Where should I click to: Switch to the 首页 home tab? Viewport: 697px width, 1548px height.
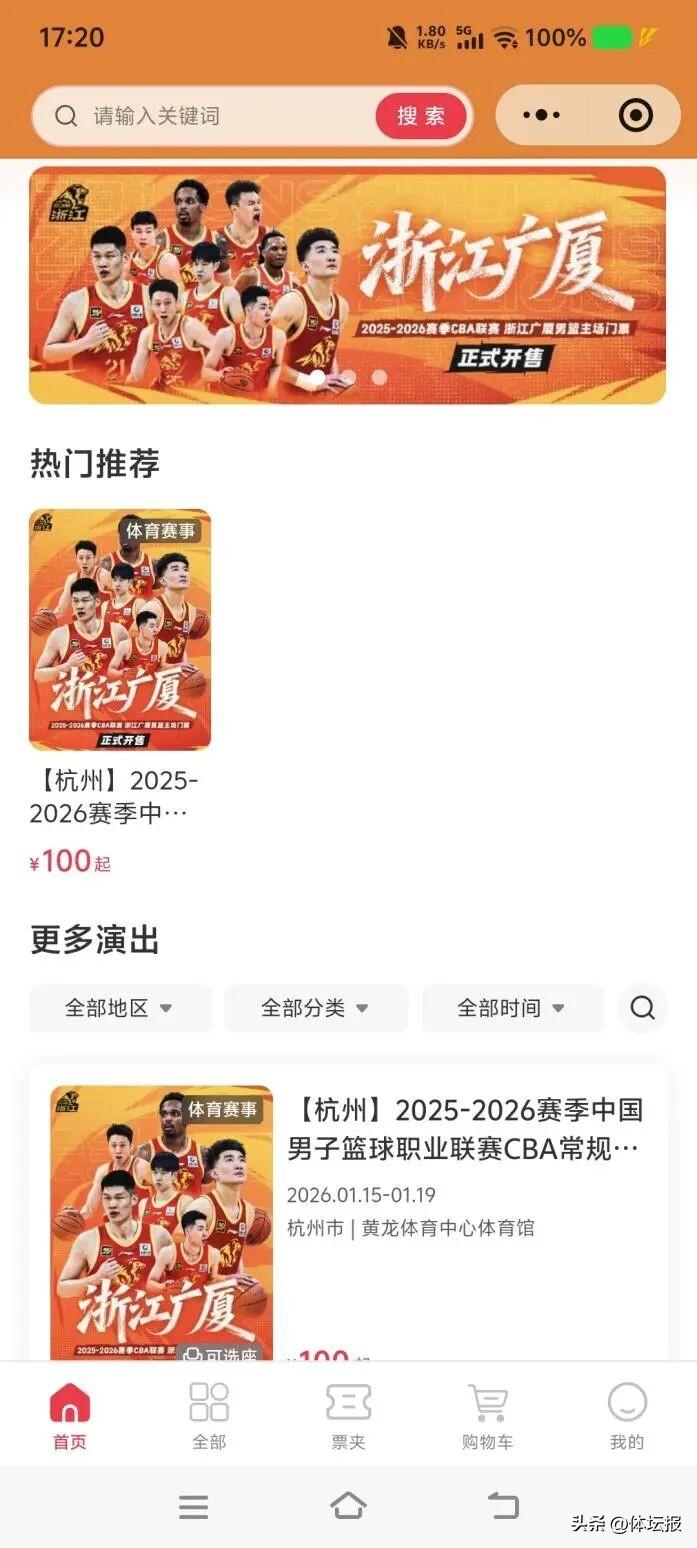pyautogui.click(x=70, y=1414)
